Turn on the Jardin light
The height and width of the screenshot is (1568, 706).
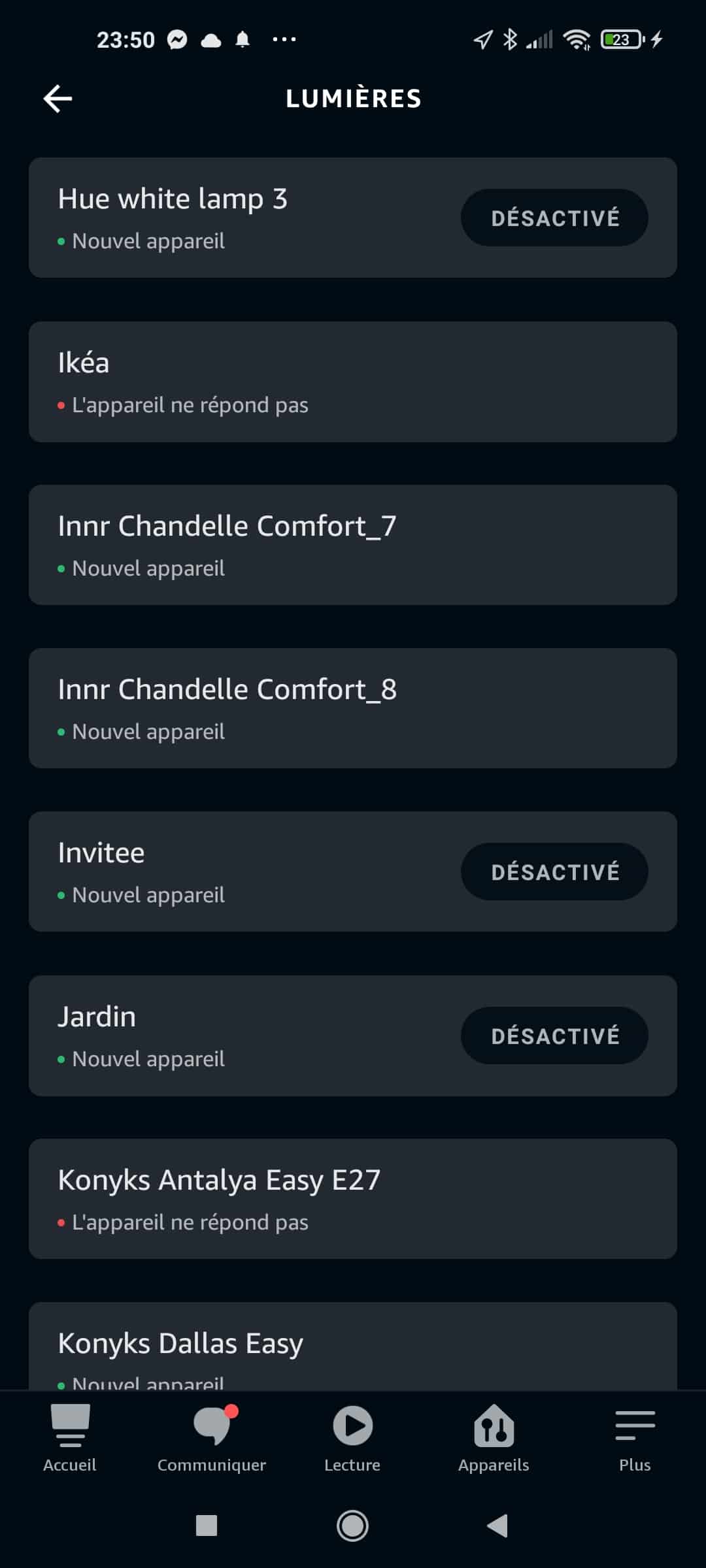click(x=554, y=1036)
